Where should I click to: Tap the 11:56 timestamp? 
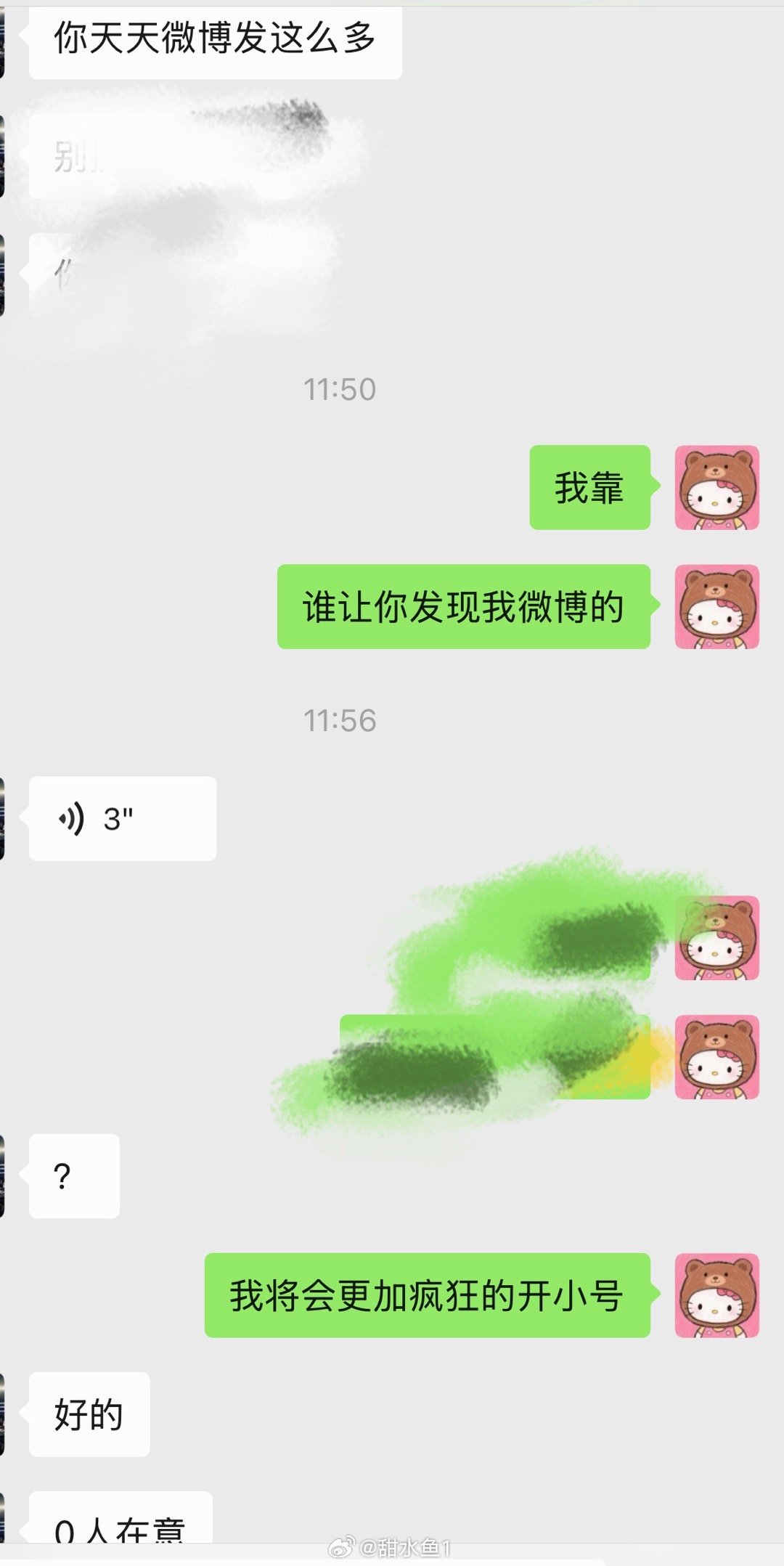[x=340, y=720]
